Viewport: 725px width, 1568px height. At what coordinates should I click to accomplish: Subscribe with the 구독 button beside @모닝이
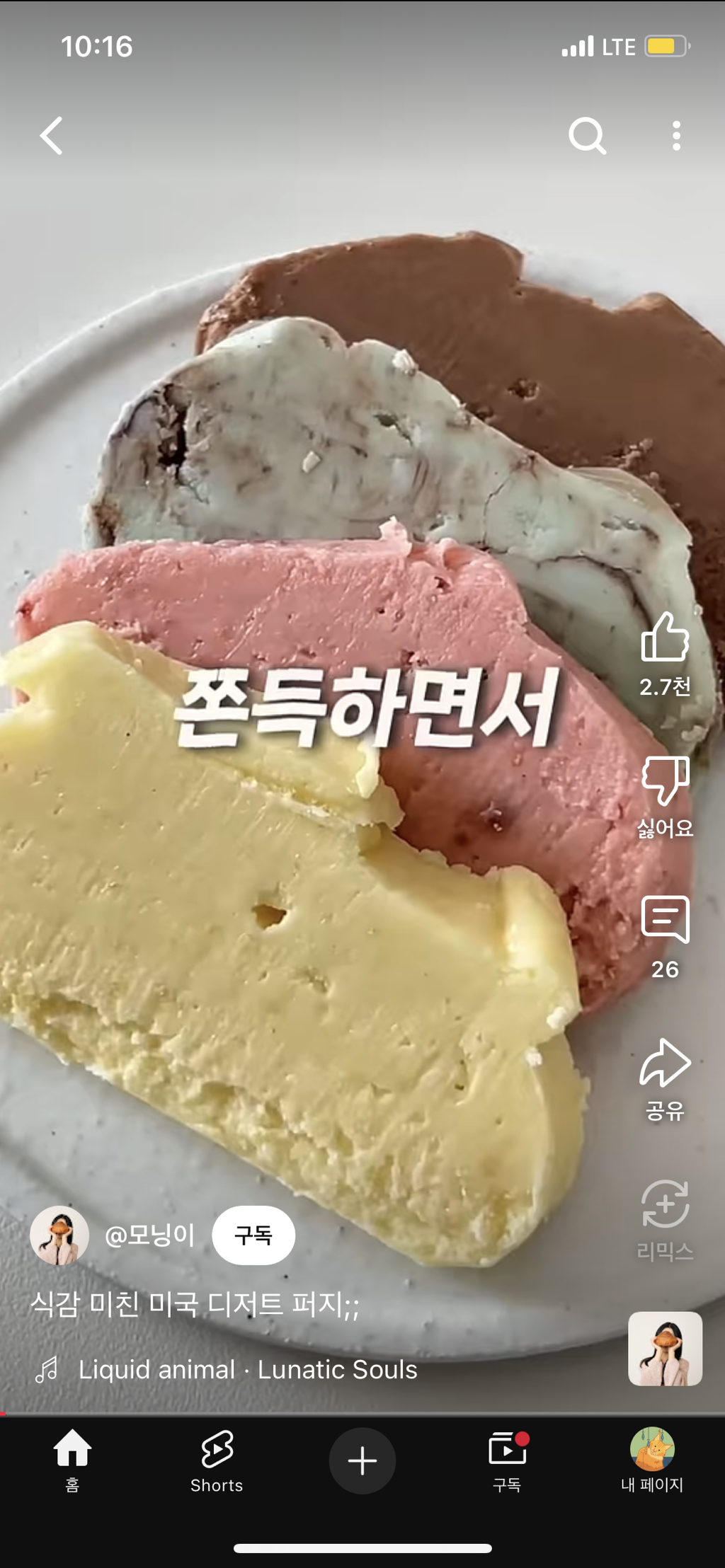[x=253, y=1235]
